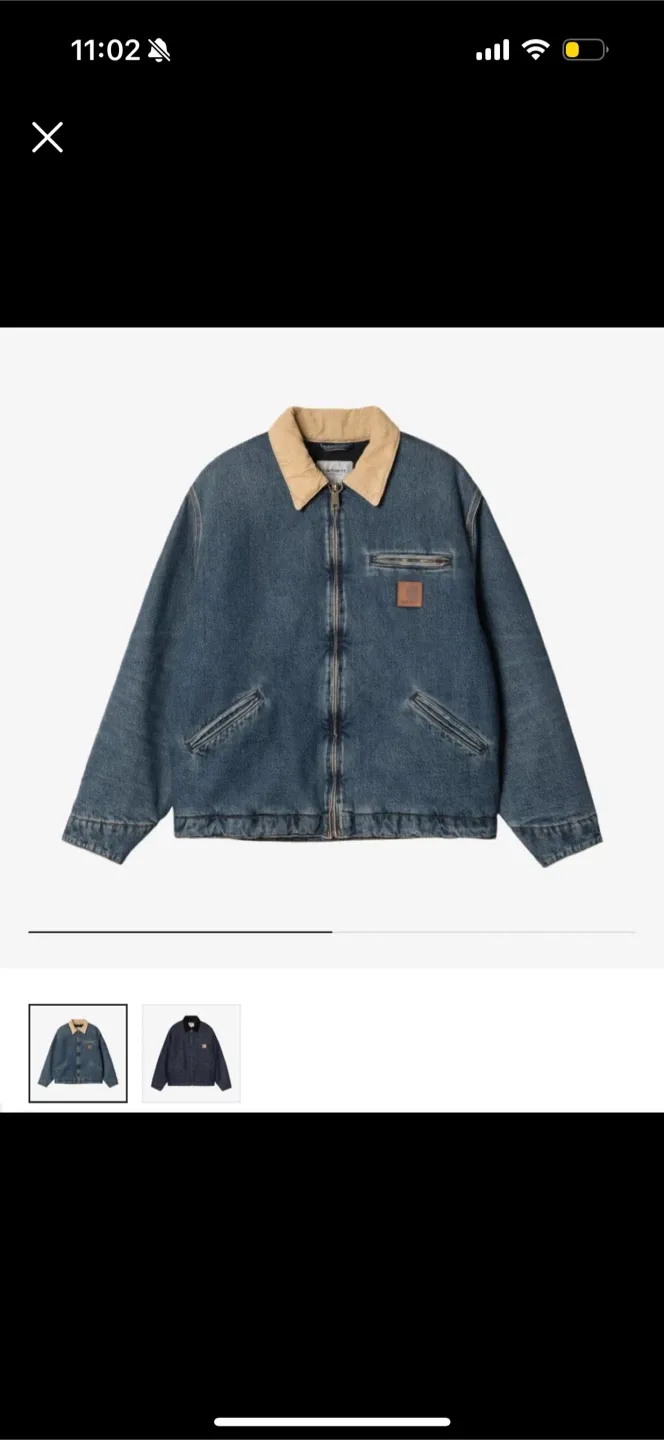
Task: Select the dark navy jacket thumbnail
Action: coord(191,1053)
